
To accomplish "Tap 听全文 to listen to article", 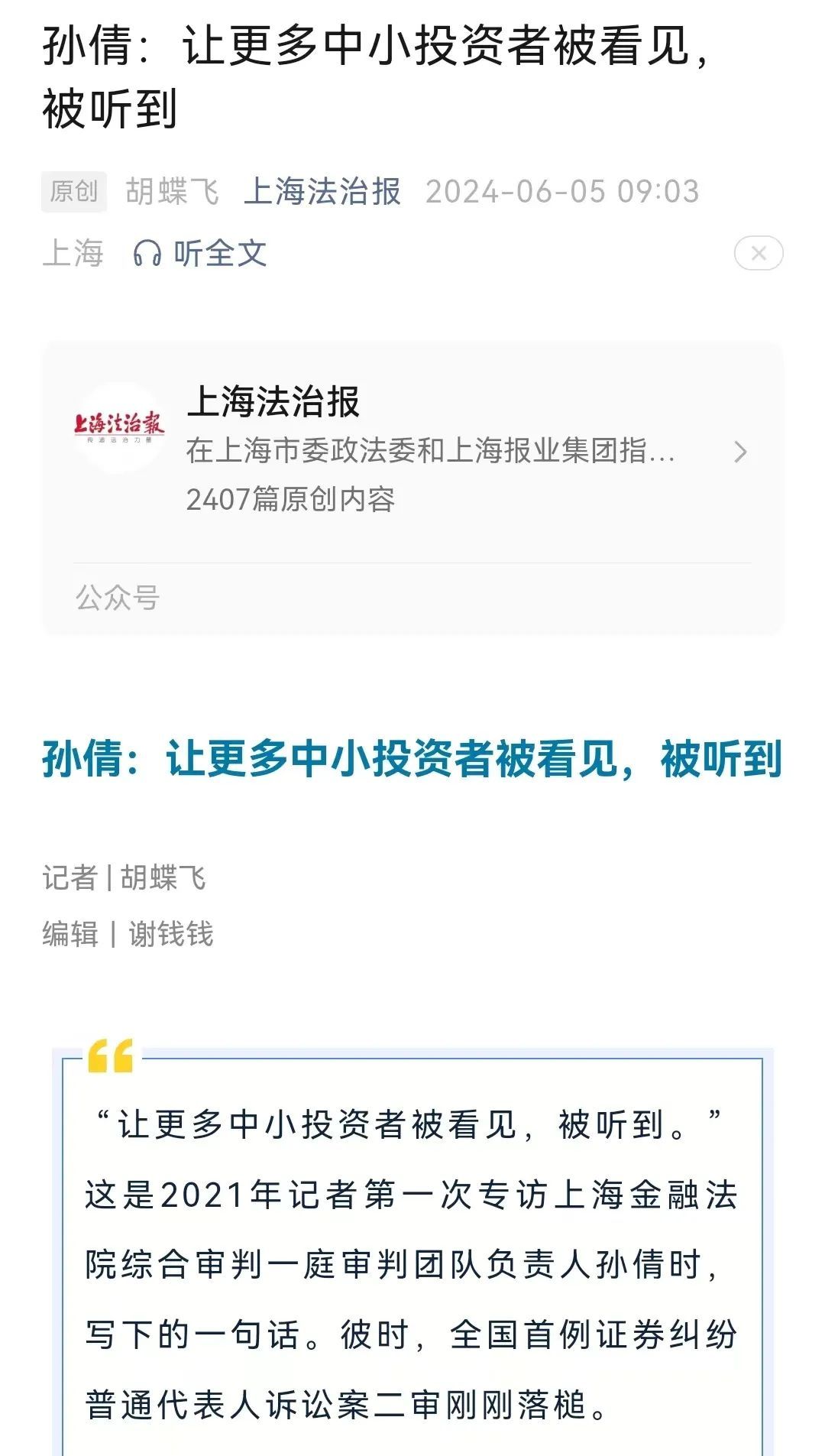I will 201,254.
